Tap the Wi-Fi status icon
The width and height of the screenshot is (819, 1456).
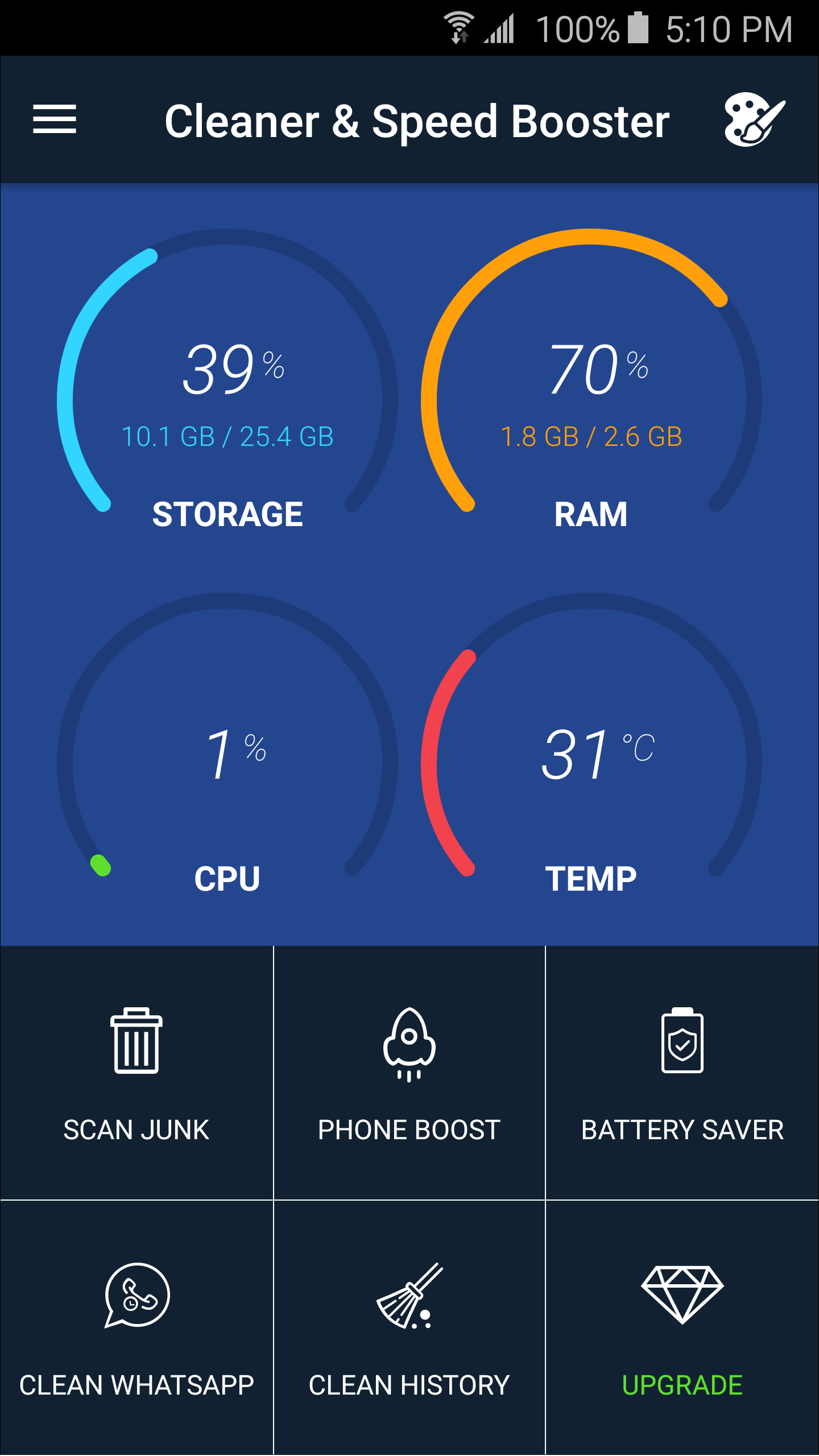click(x=458, y=27)
